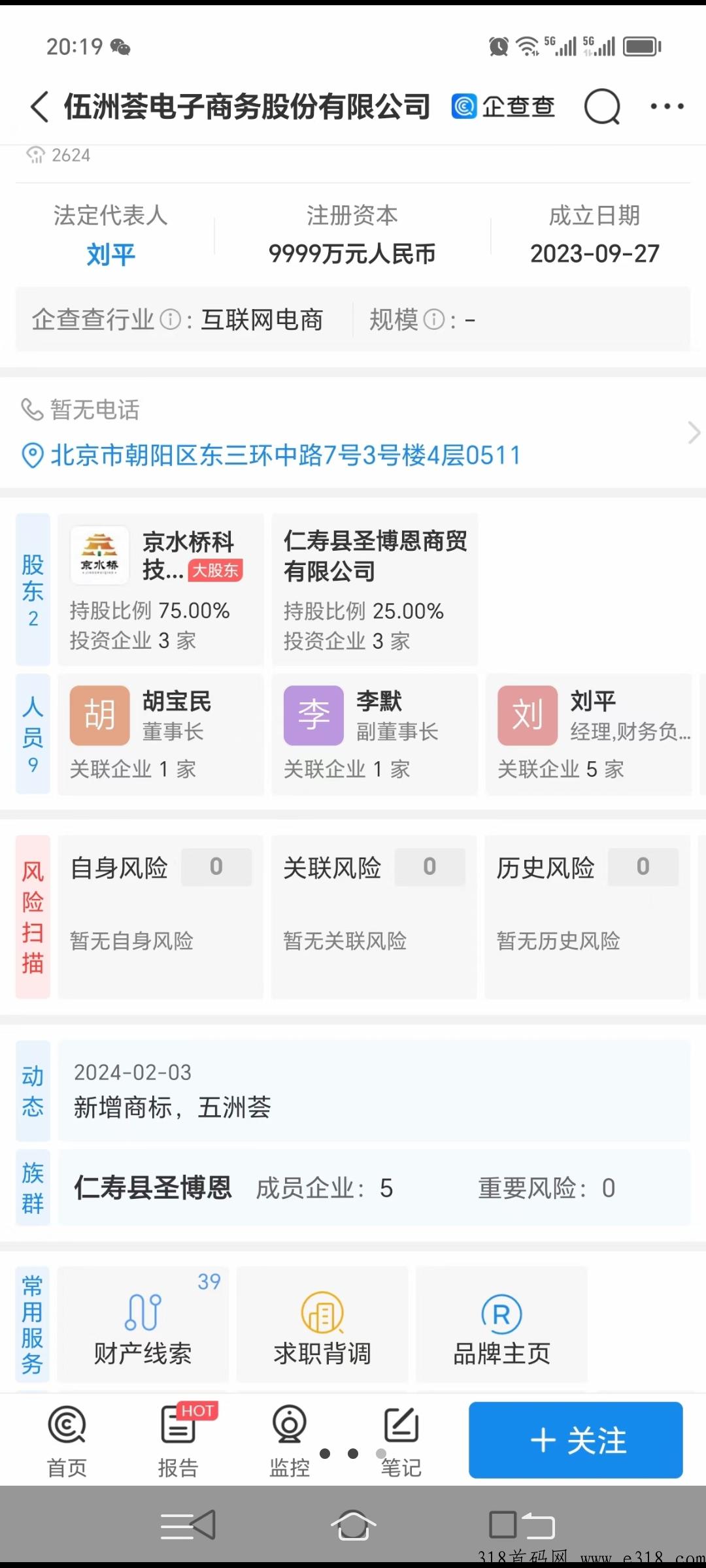Open the three-dot overflow menu
This screenshot has height=1568, width=706.
[x=667, y=106]
